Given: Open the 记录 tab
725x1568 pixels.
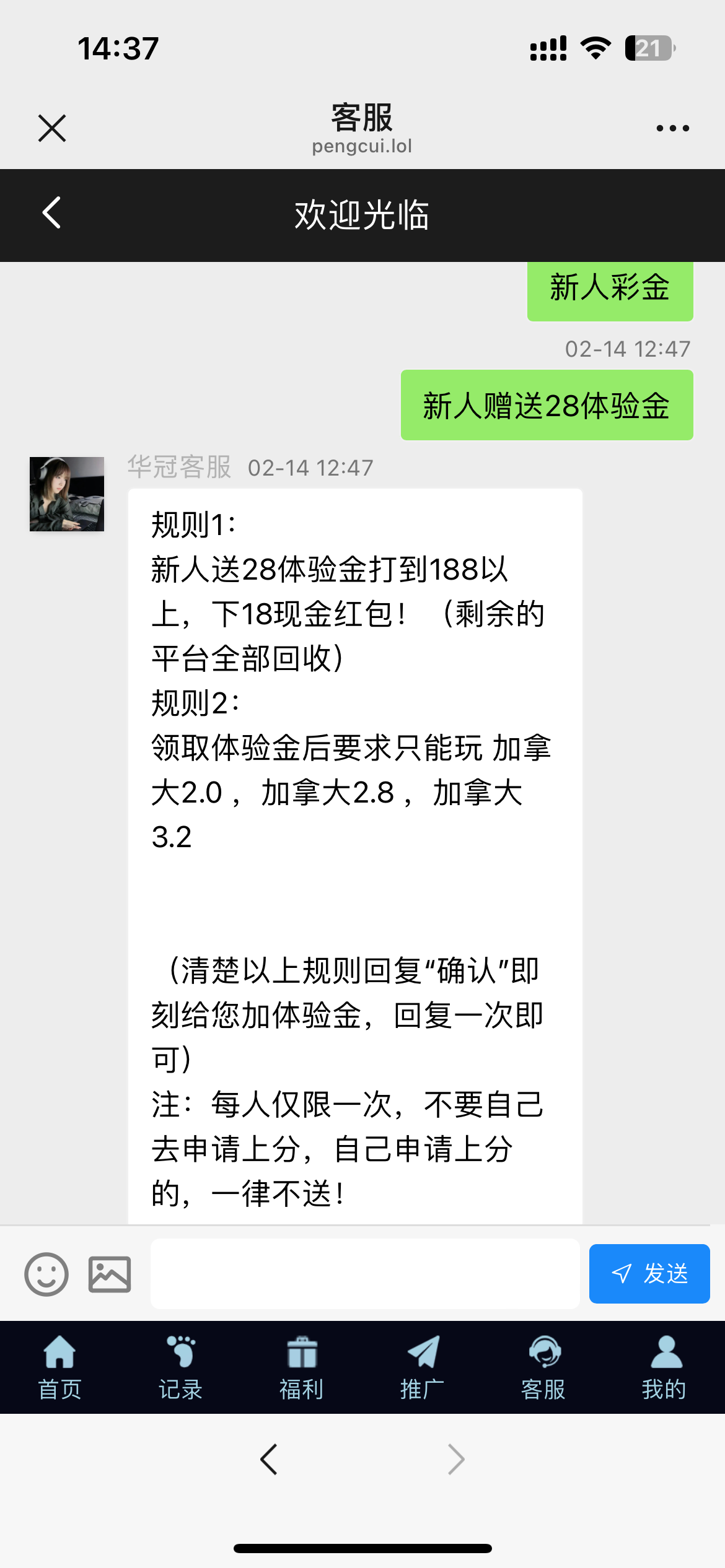Looking at the screenshot, I should coord(180,1367).
